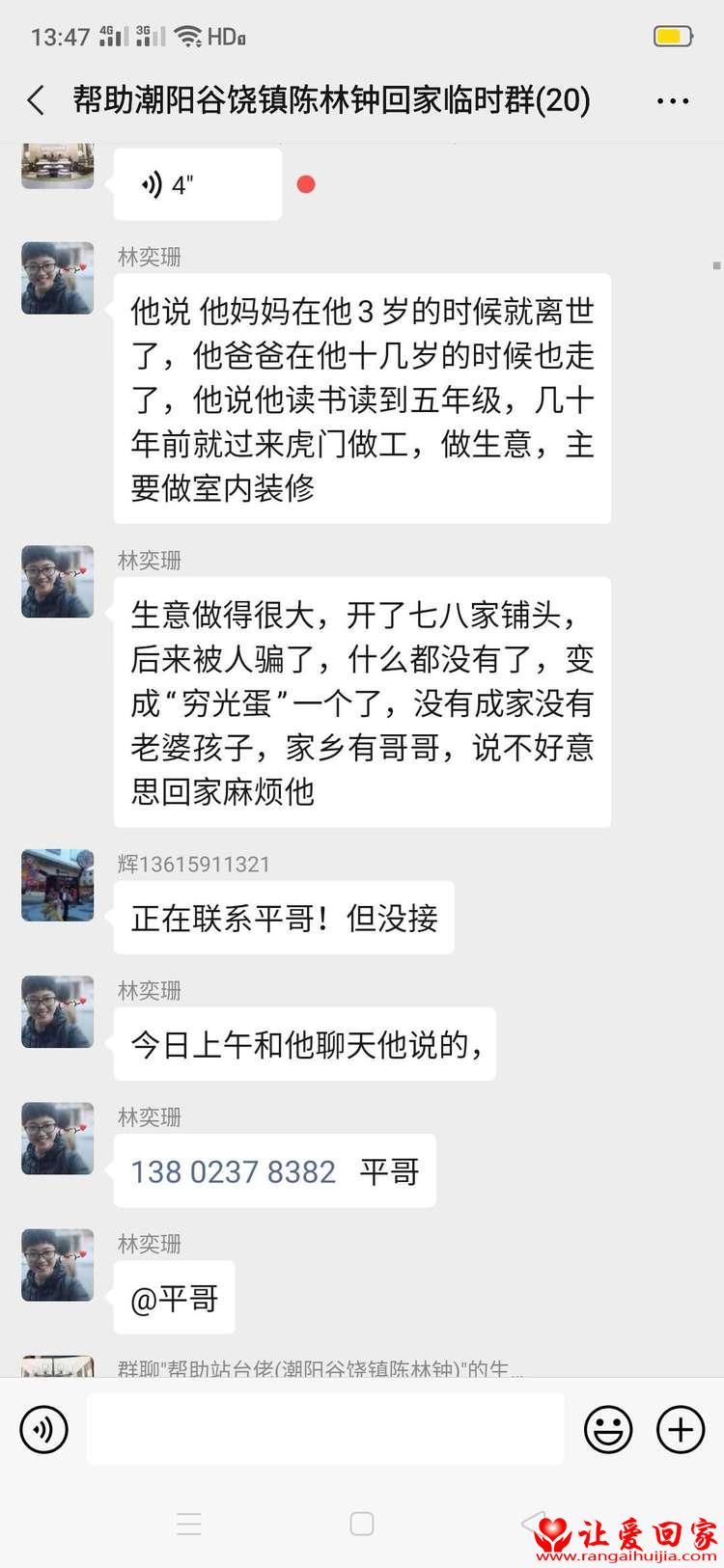This screenshot has width=724, height=1568.
Task: Open the emoji picker
Action: pyautogui.click(x=608, y=1429)
